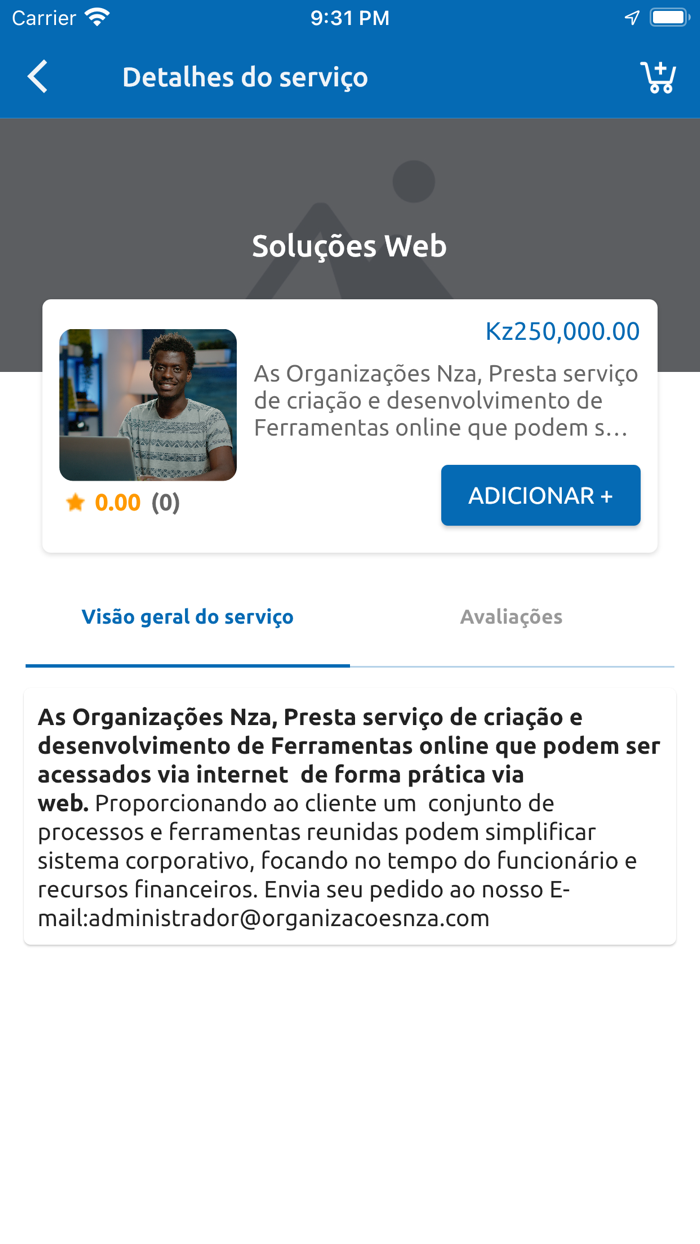The width and height of the screenshot is (700, 1244).
Task: Open the Soluções Web service photo
Action: (148, 405)
